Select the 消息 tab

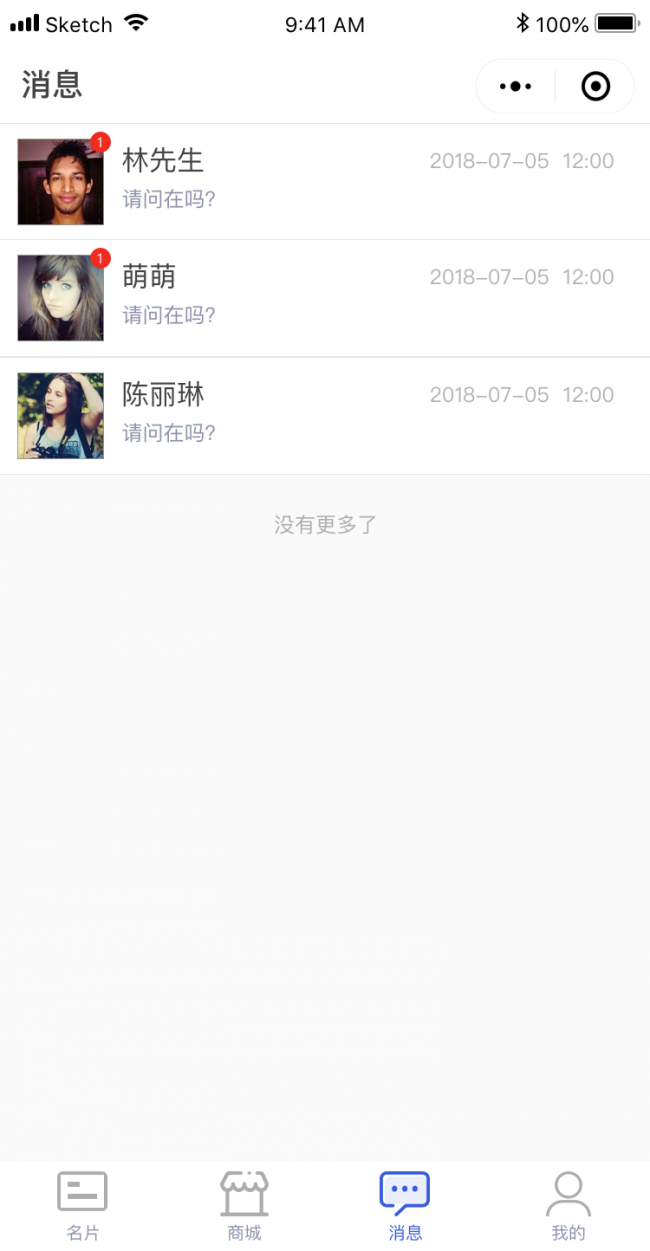[x=405, y=1205]
